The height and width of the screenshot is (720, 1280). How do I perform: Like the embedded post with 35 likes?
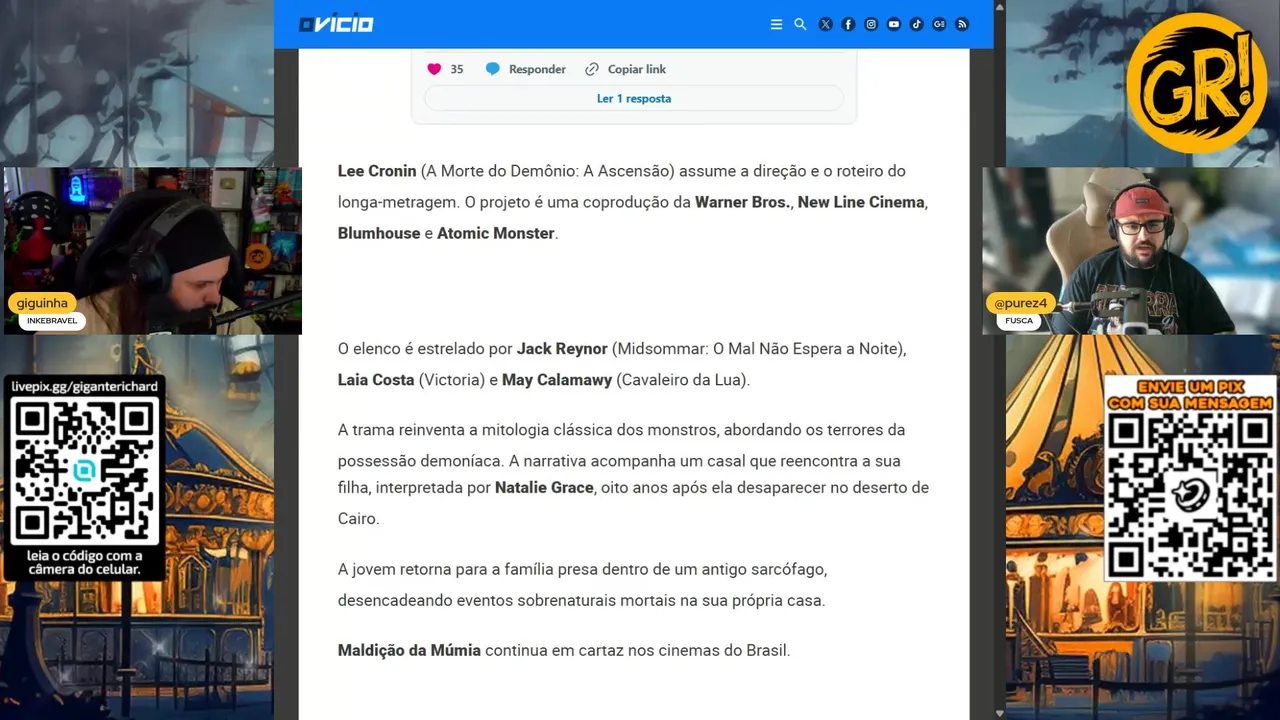pyautogui.click(x=434, y=69)
